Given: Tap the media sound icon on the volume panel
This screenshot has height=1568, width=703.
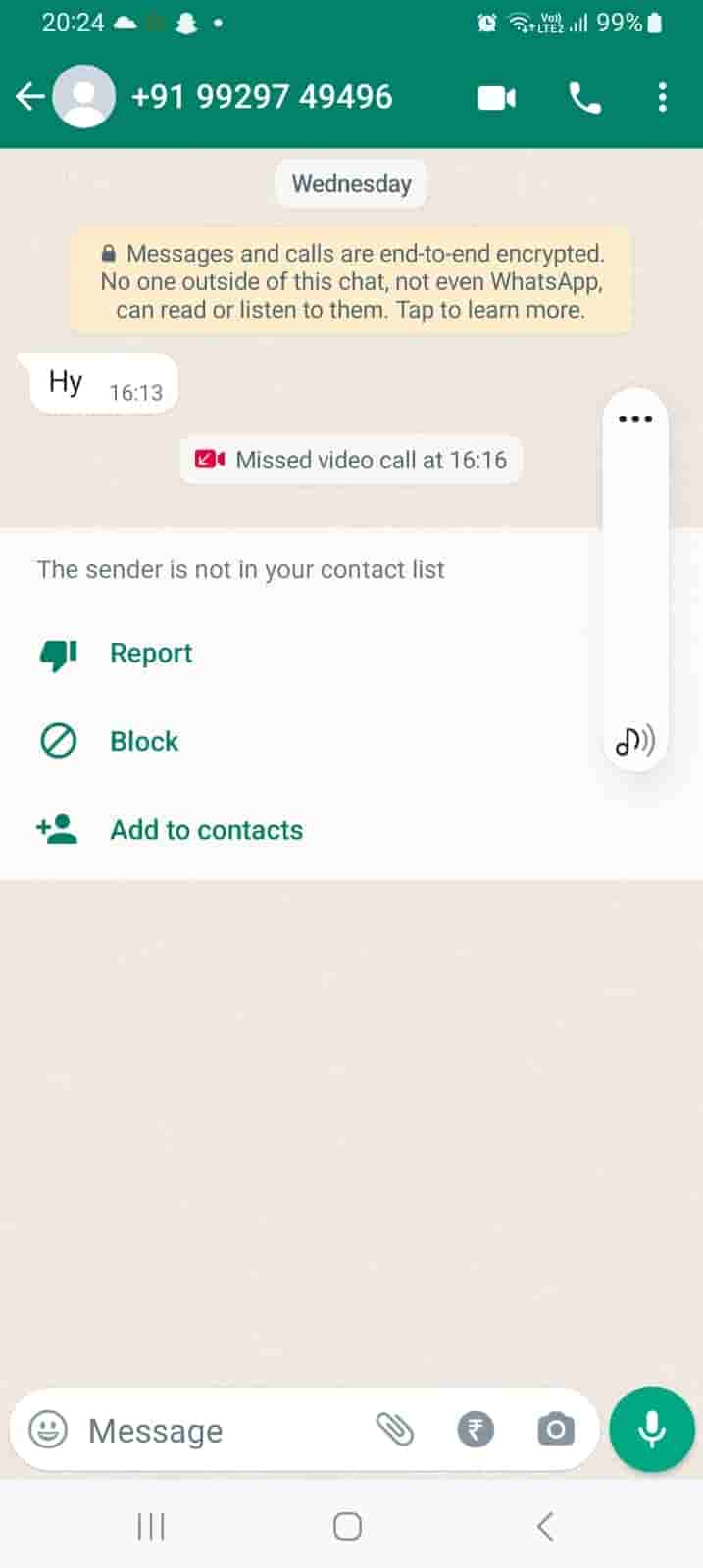Looking at the screenshot, I should click(634, 741).
